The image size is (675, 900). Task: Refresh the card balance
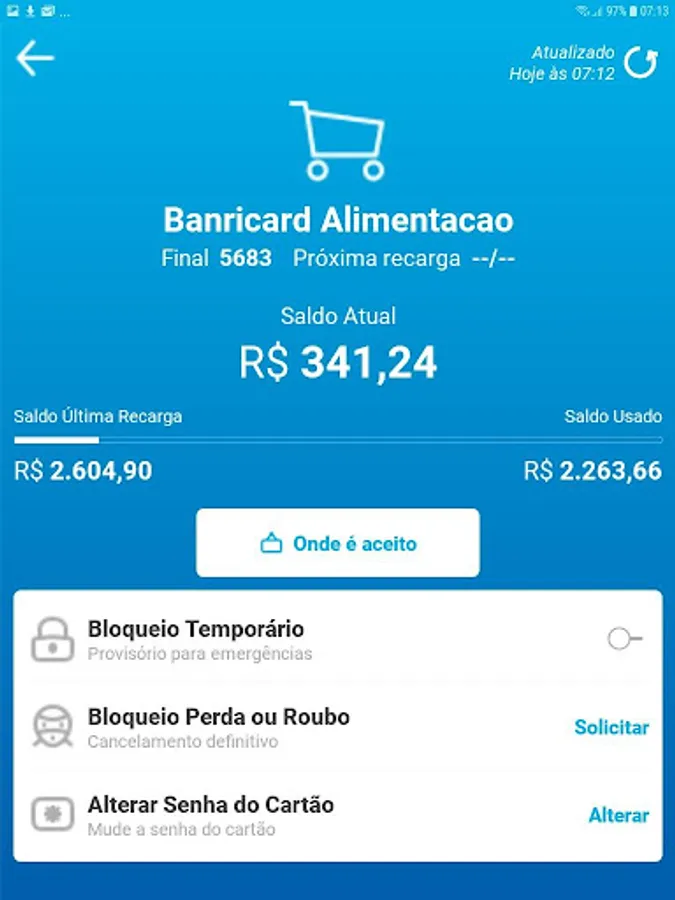pyautogui.click(x=640, y=62)
